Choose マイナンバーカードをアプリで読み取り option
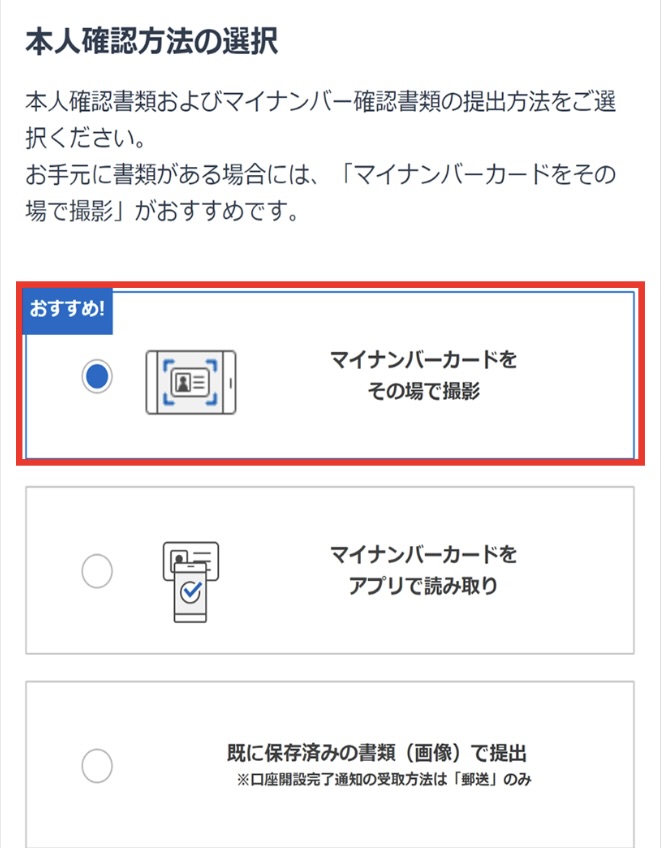 (97, 572)
